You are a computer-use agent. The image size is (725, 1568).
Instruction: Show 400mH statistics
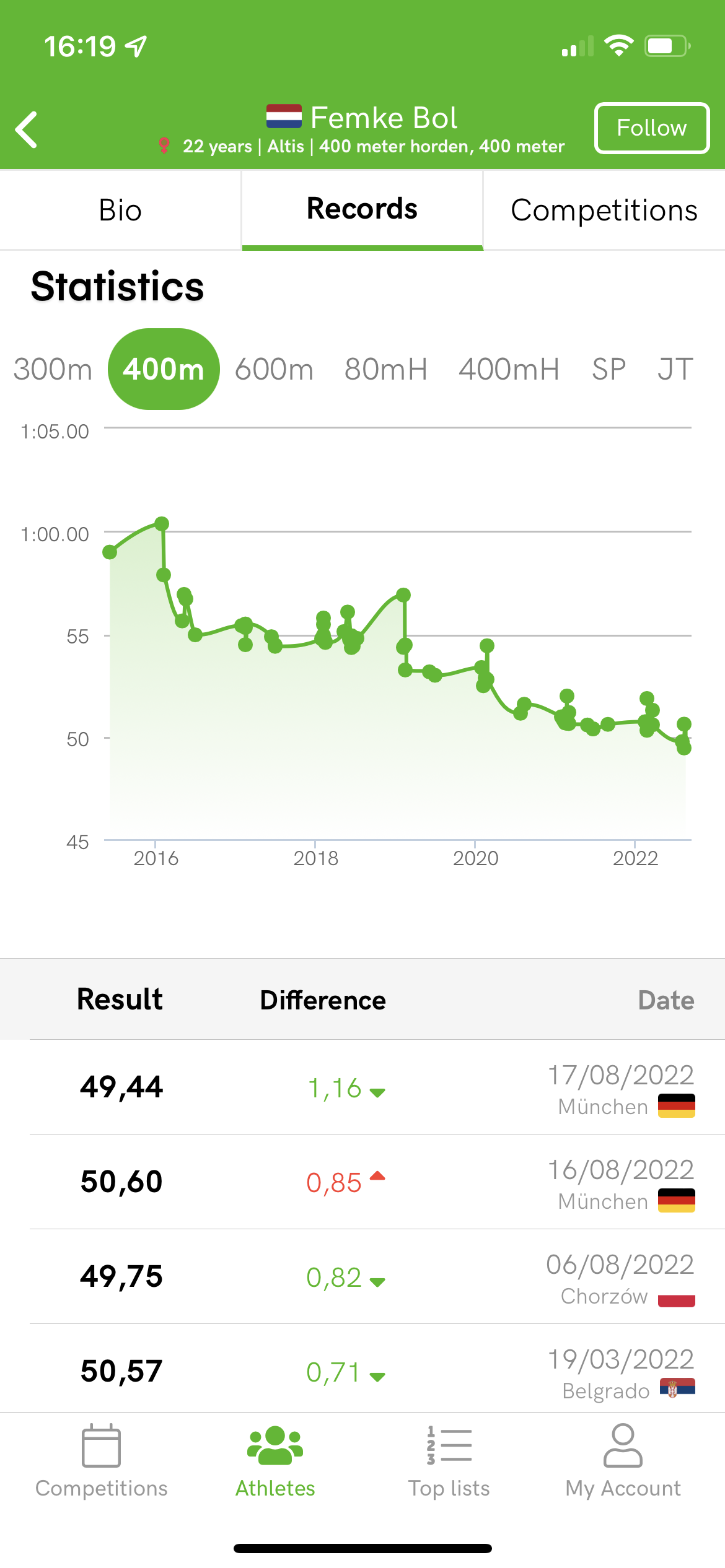pos(508,369)
